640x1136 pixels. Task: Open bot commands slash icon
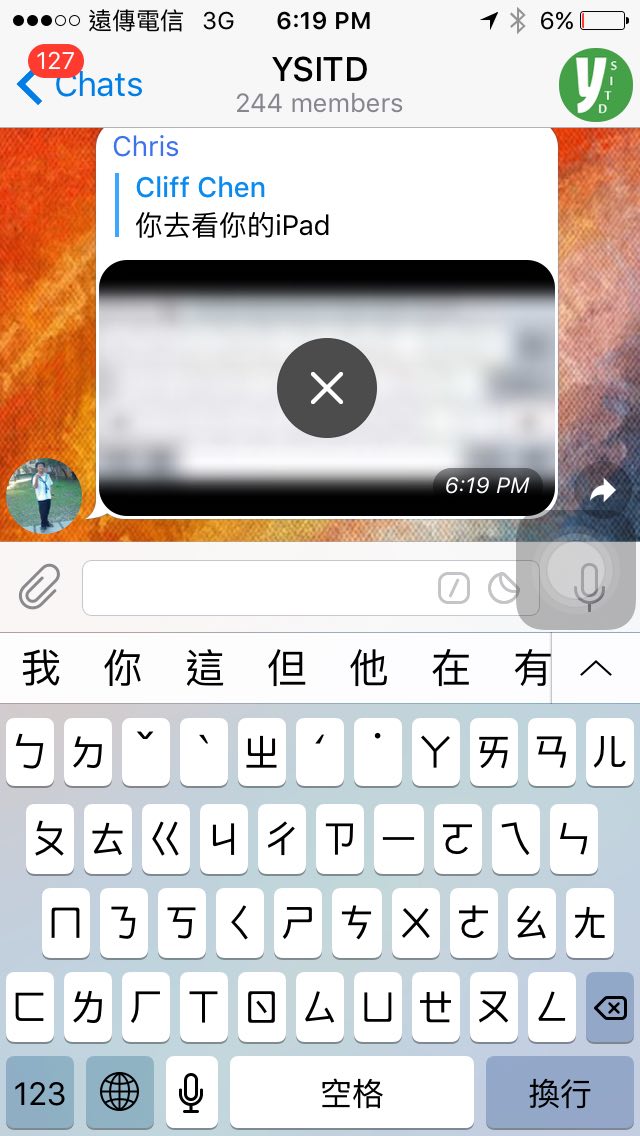pyautogui.click(x=454, y=589)
